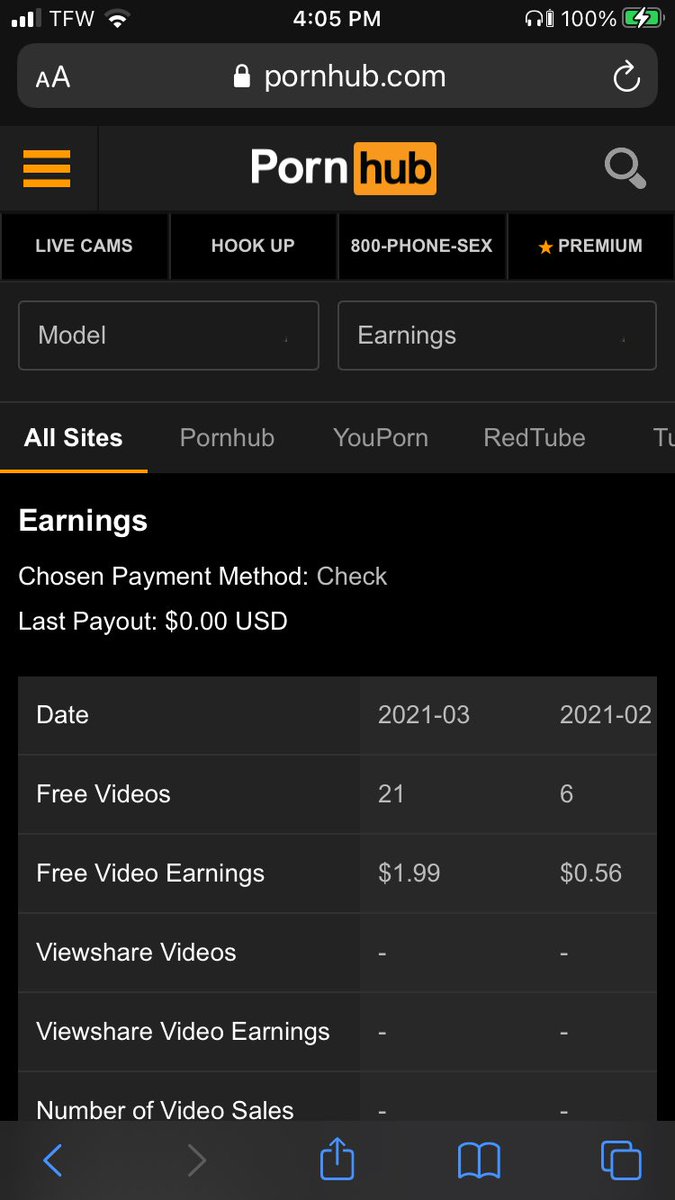The image size is (675, 1200).
Task: Tap the Safari address bar
Action: [x=338, y=77]
